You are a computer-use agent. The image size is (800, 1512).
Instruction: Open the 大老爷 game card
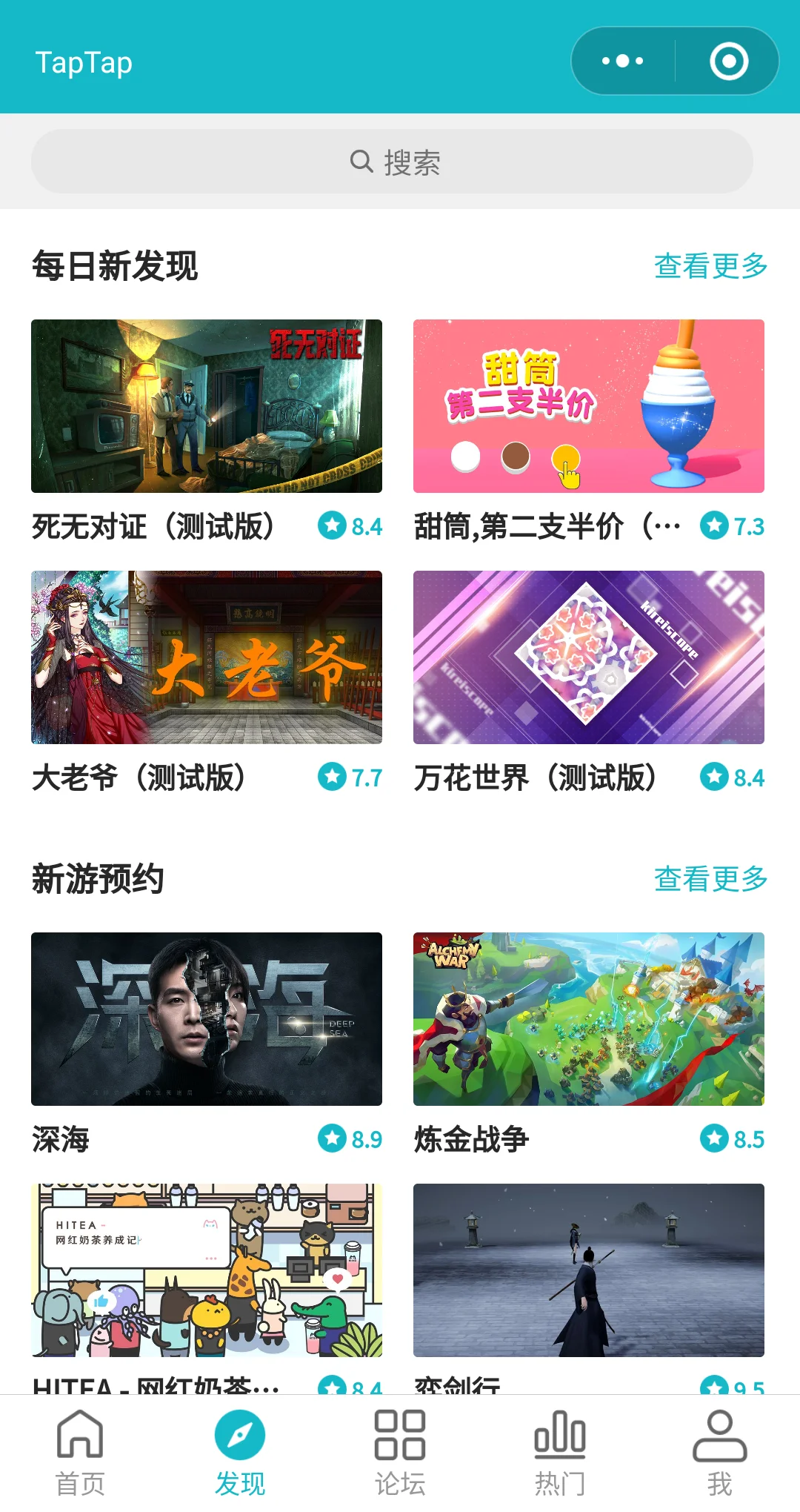coord(207,657)
